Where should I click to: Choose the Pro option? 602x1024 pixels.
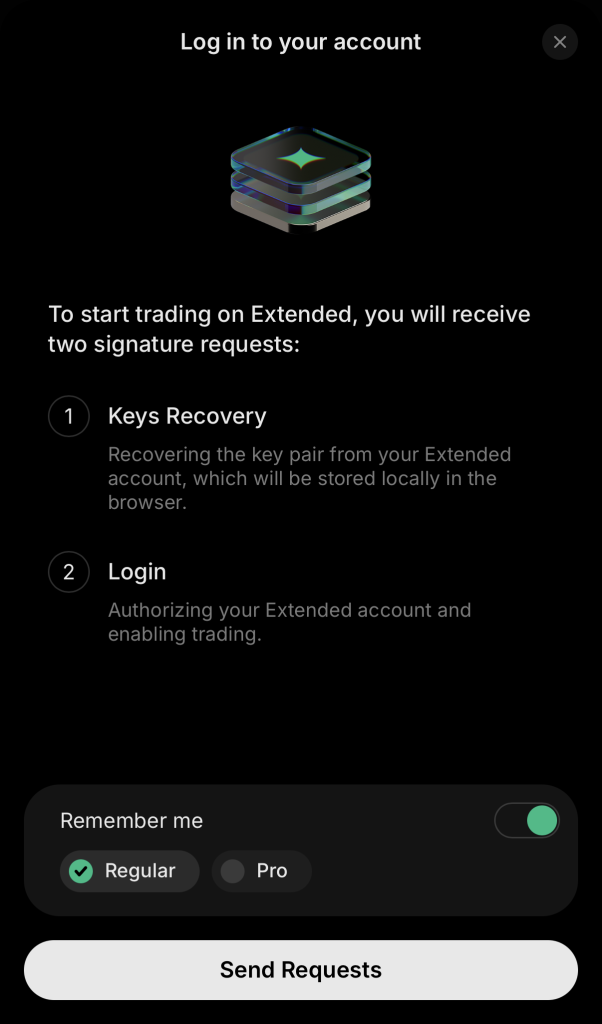click(261, 871)
